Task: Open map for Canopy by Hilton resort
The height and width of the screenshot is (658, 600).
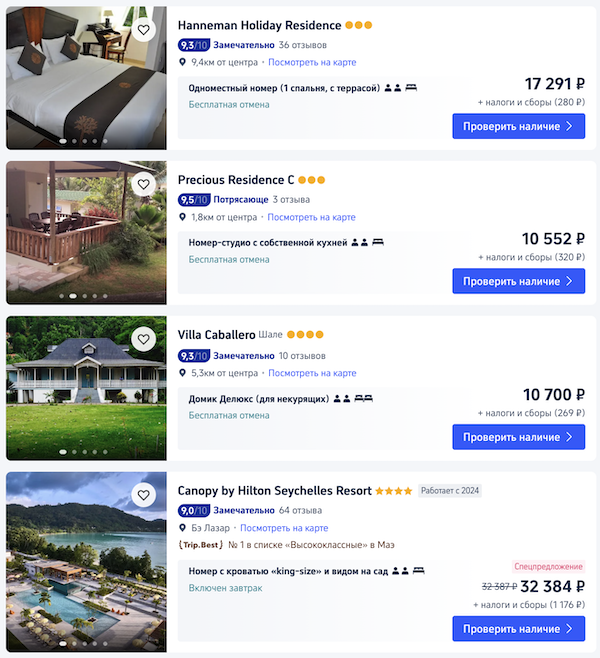Action: click(x=283, y=528)
